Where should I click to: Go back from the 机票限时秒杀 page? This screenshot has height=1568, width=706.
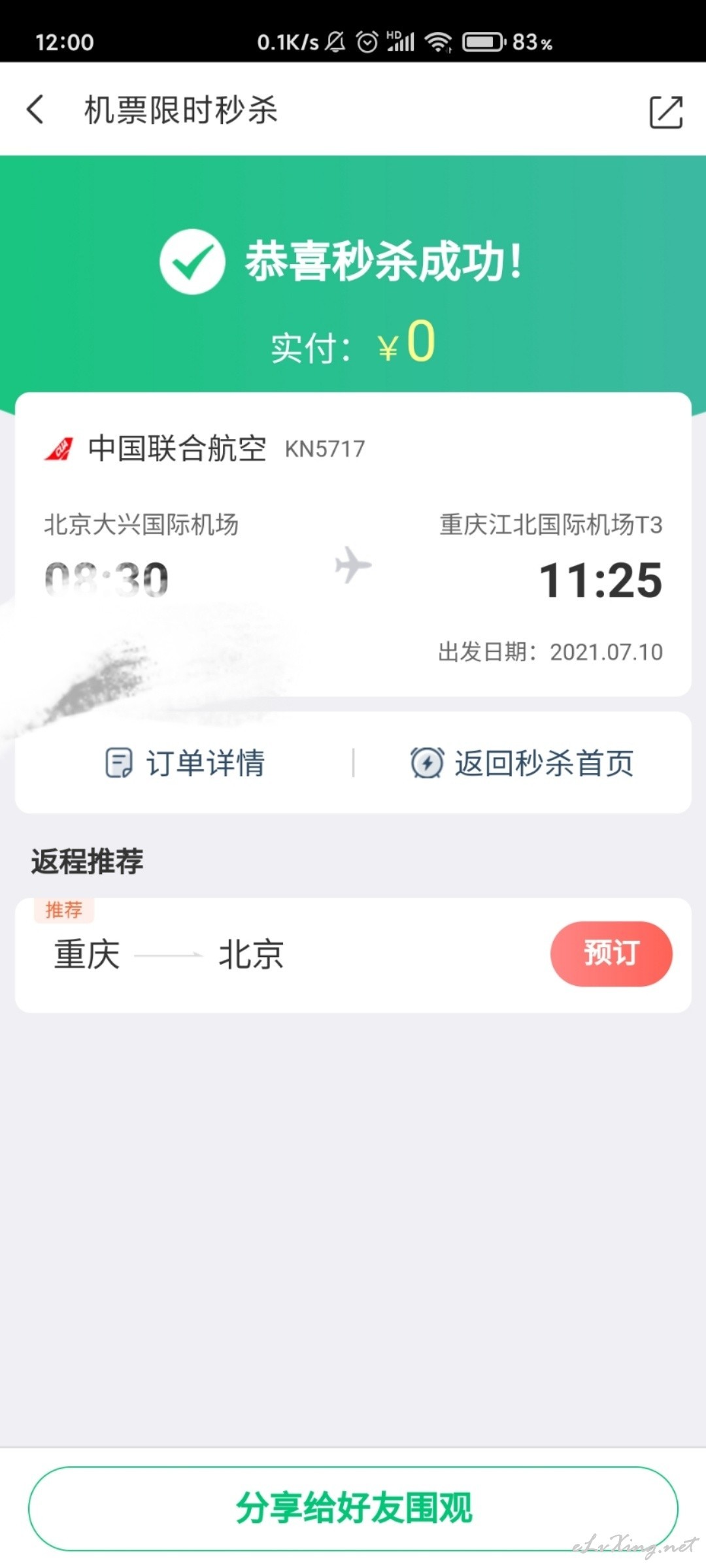point(36,109)
